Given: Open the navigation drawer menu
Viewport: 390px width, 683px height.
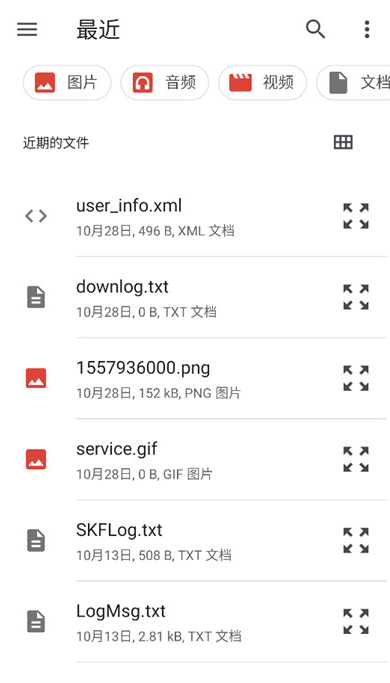Looking at the screenshot, I should (27, 30).
